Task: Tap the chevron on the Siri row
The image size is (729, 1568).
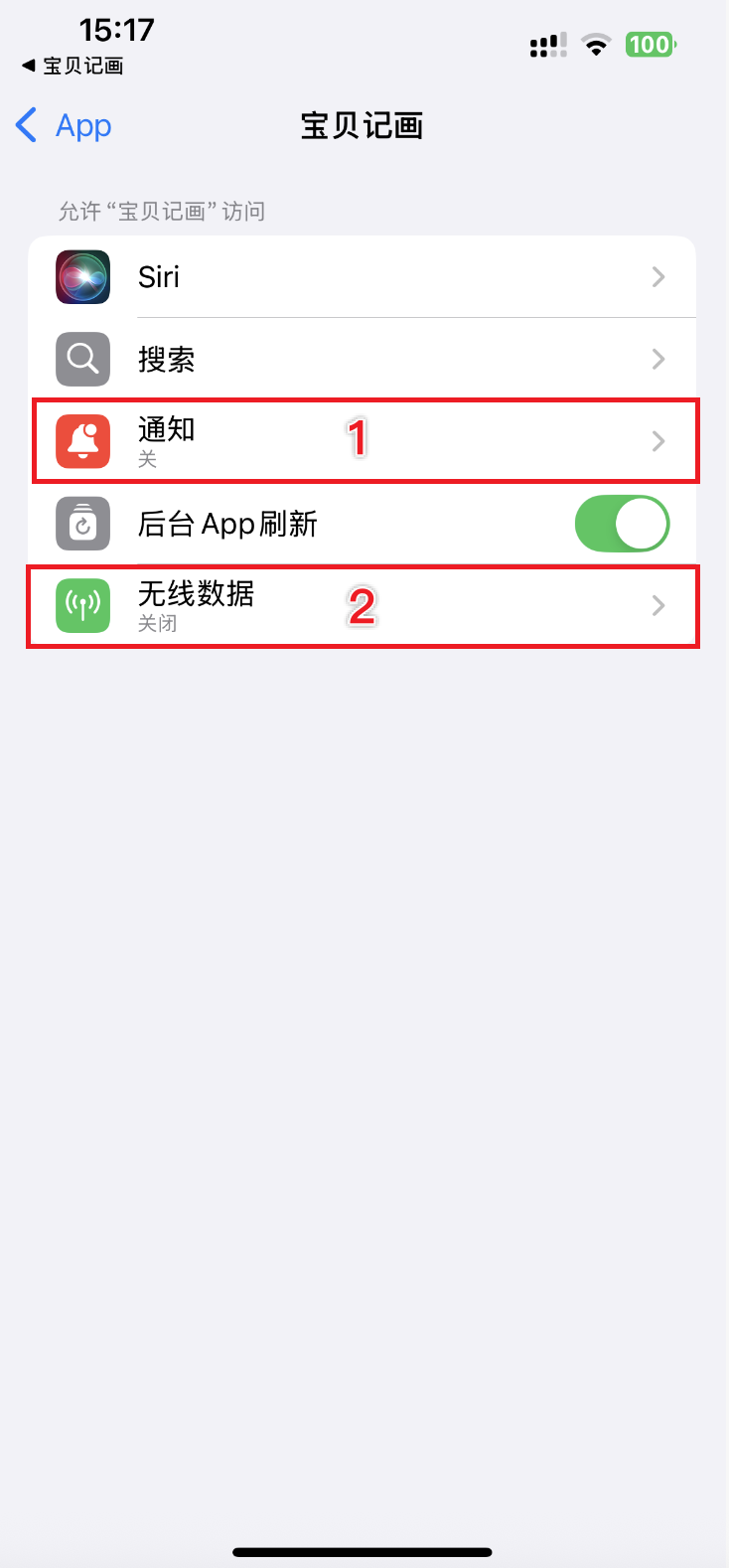Action: tap(657, 277)
